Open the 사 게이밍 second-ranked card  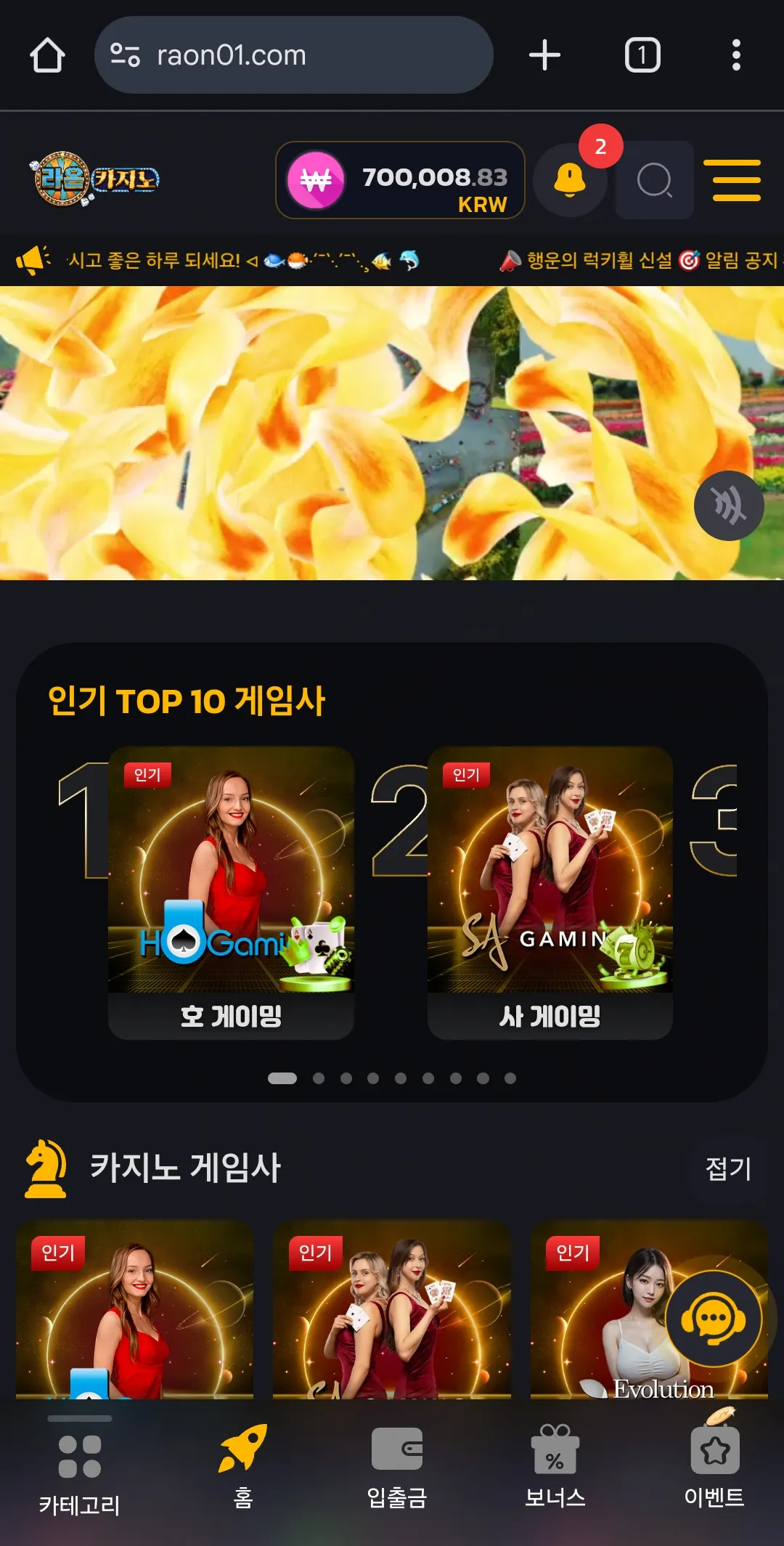pos(550,893)
